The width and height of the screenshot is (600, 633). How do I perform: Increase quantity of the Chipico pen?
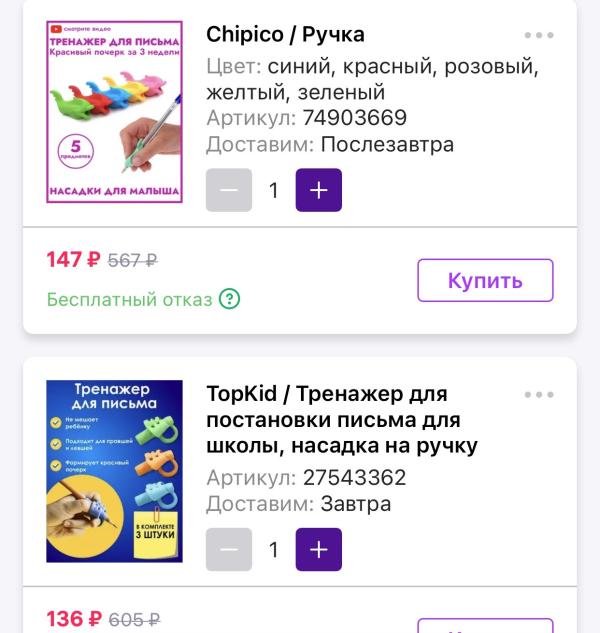click(319, 190)
